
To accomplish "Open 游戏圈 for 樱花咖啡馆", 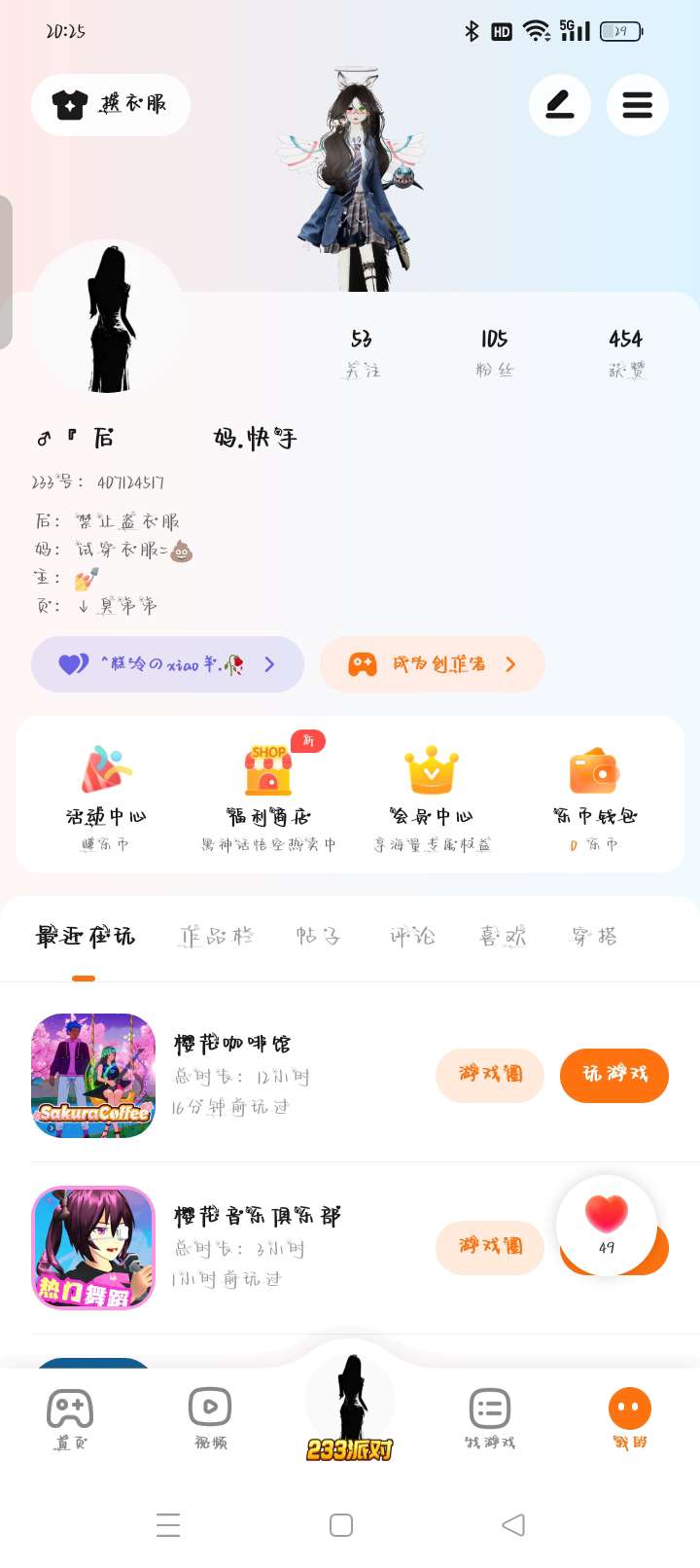I will tap(490, 1075).
